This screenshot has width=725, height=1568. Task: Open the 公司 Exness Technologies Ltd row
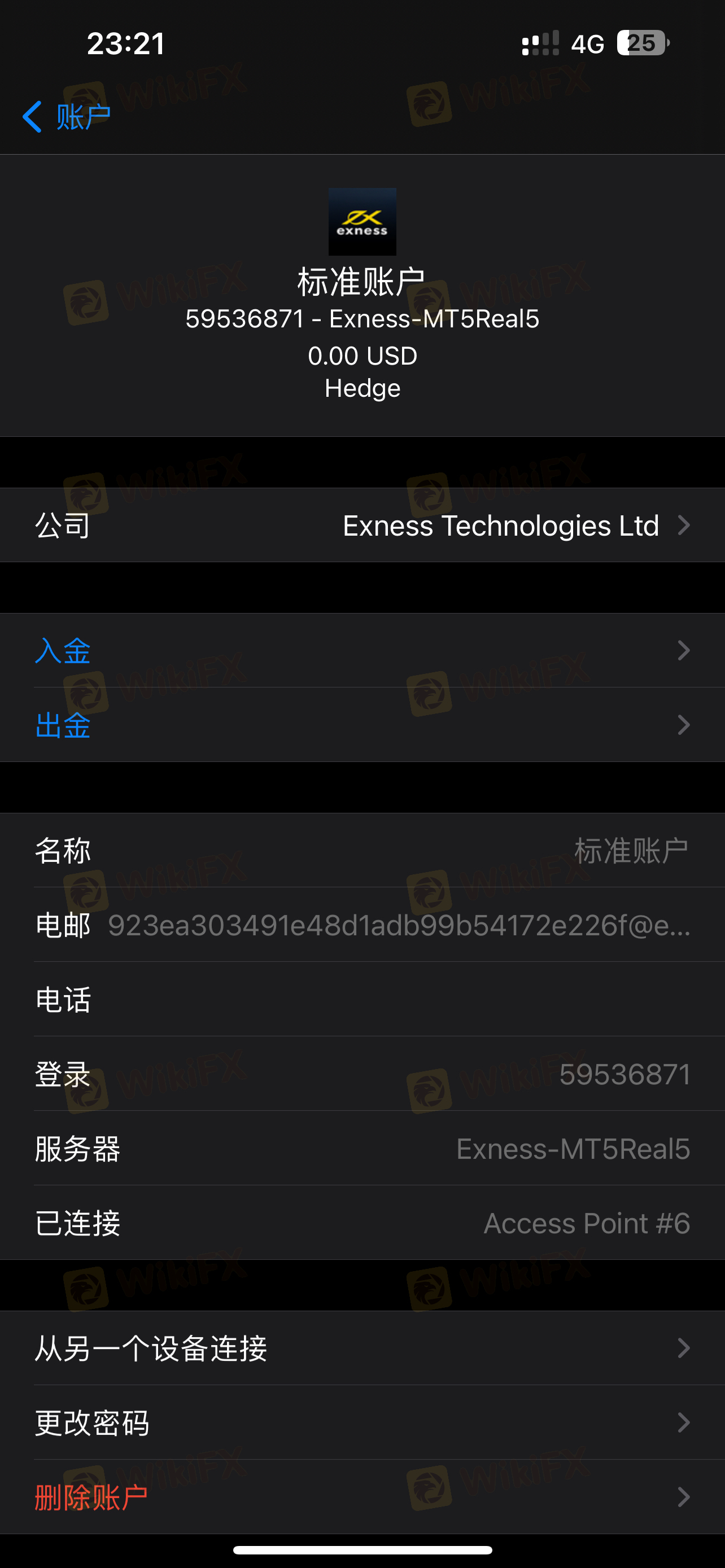pyautogui.click(x=362, y=525)
